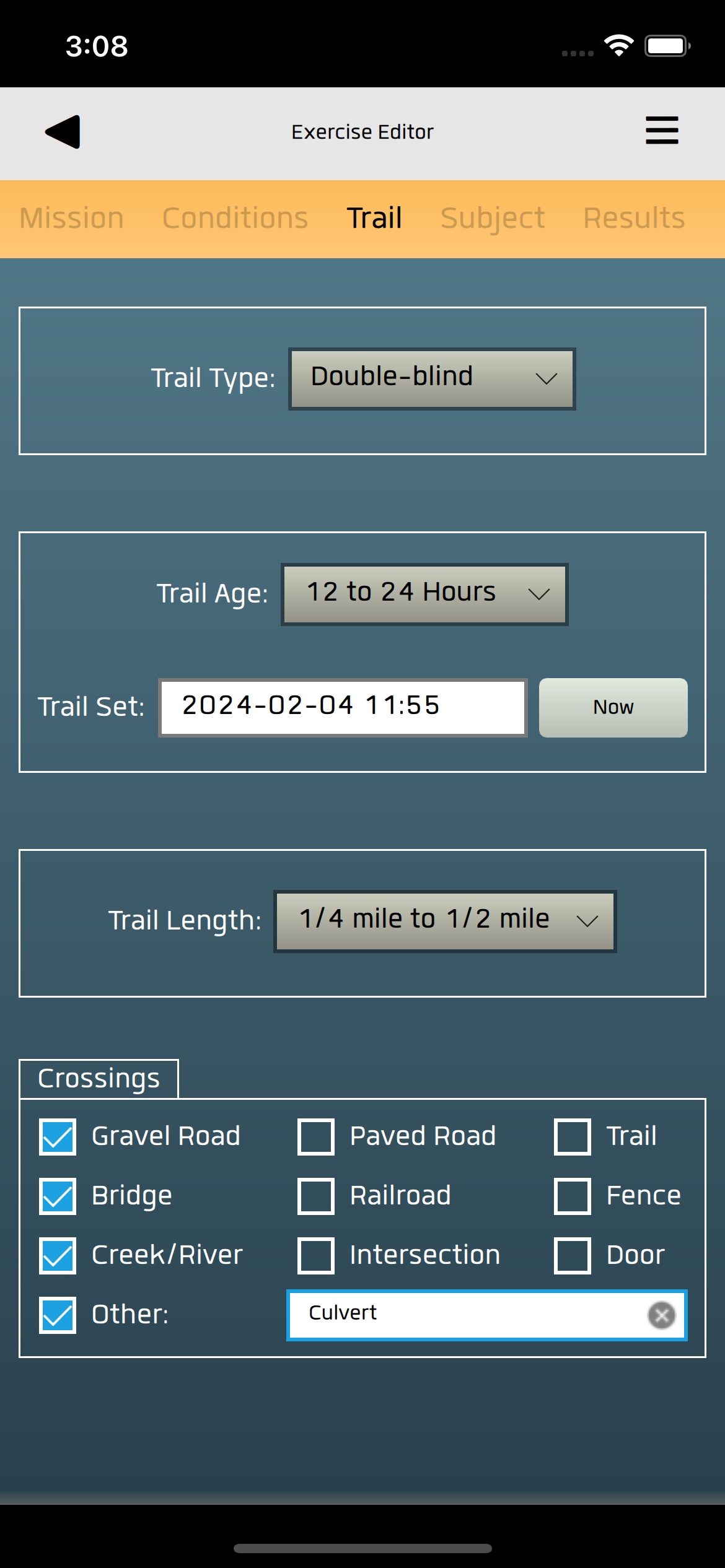Open the hamburger menu
Image resolution: width=725 pixels, height=1568 pixels.
tap(662, 131)
